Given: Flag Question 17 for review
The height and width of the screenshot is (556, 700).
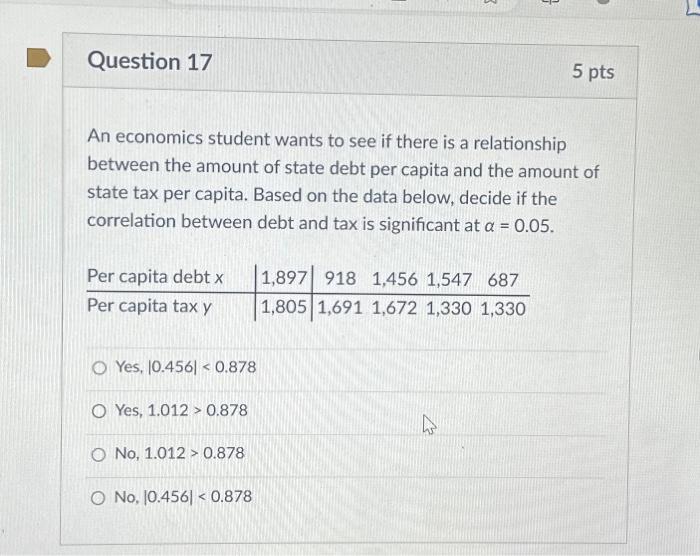Looking at the screenshot, I should point(37,59).
